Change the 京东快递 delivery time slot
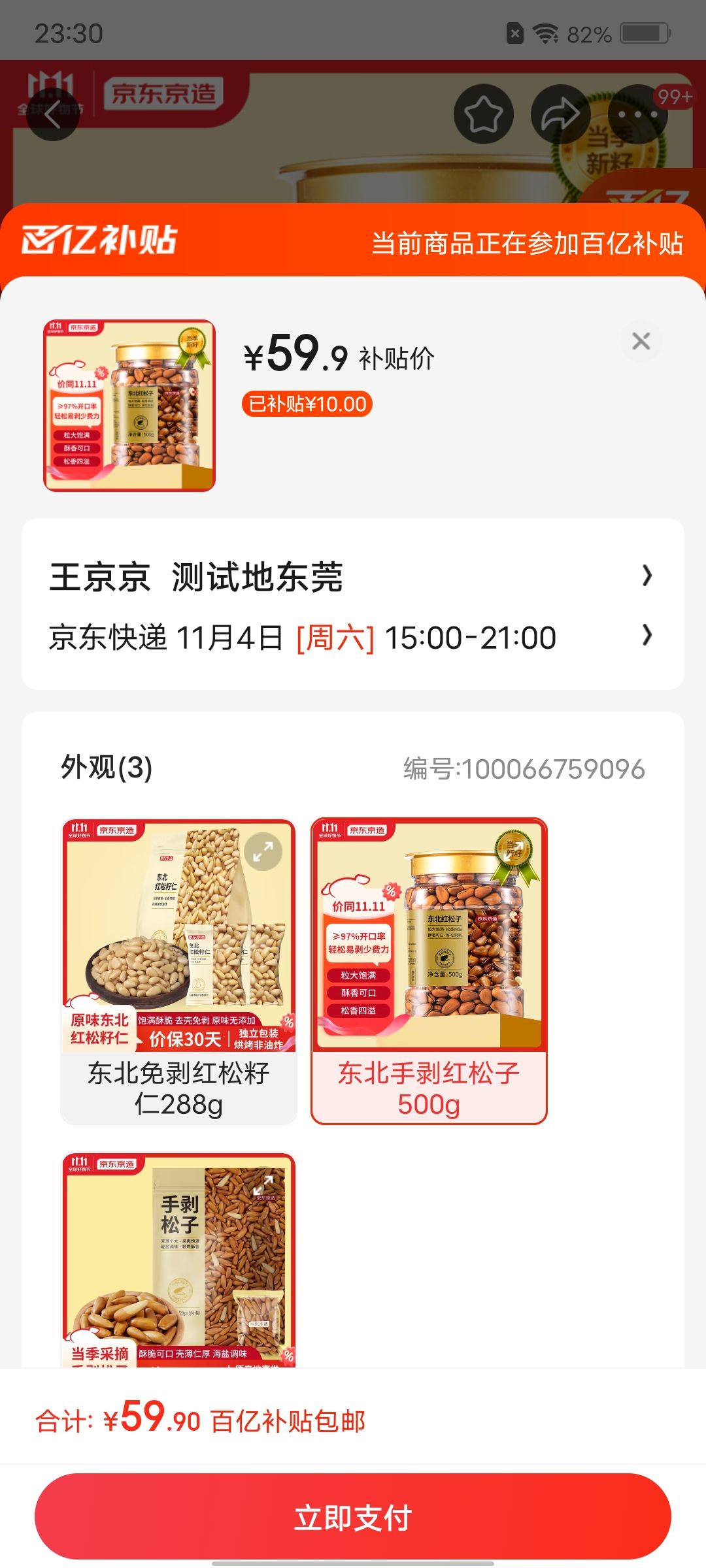The width and height of the screenshot is (706, 1568). (x=353, y=637)
